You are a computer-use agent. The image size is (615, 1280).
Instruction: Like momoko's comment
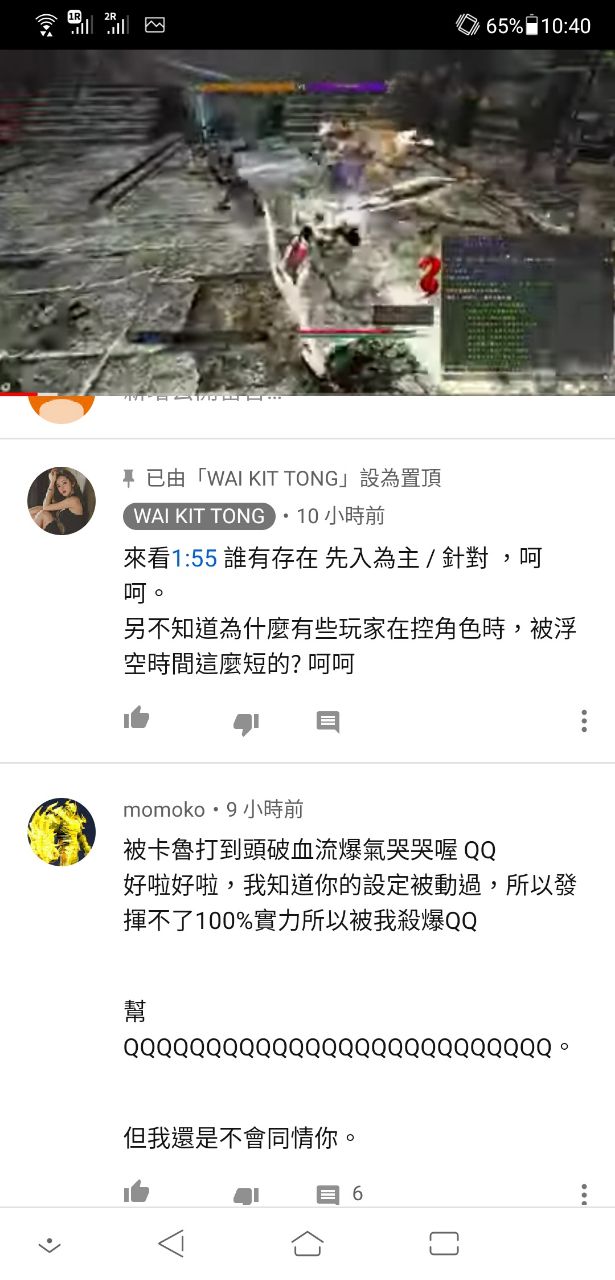click(x=137, y=1192)
